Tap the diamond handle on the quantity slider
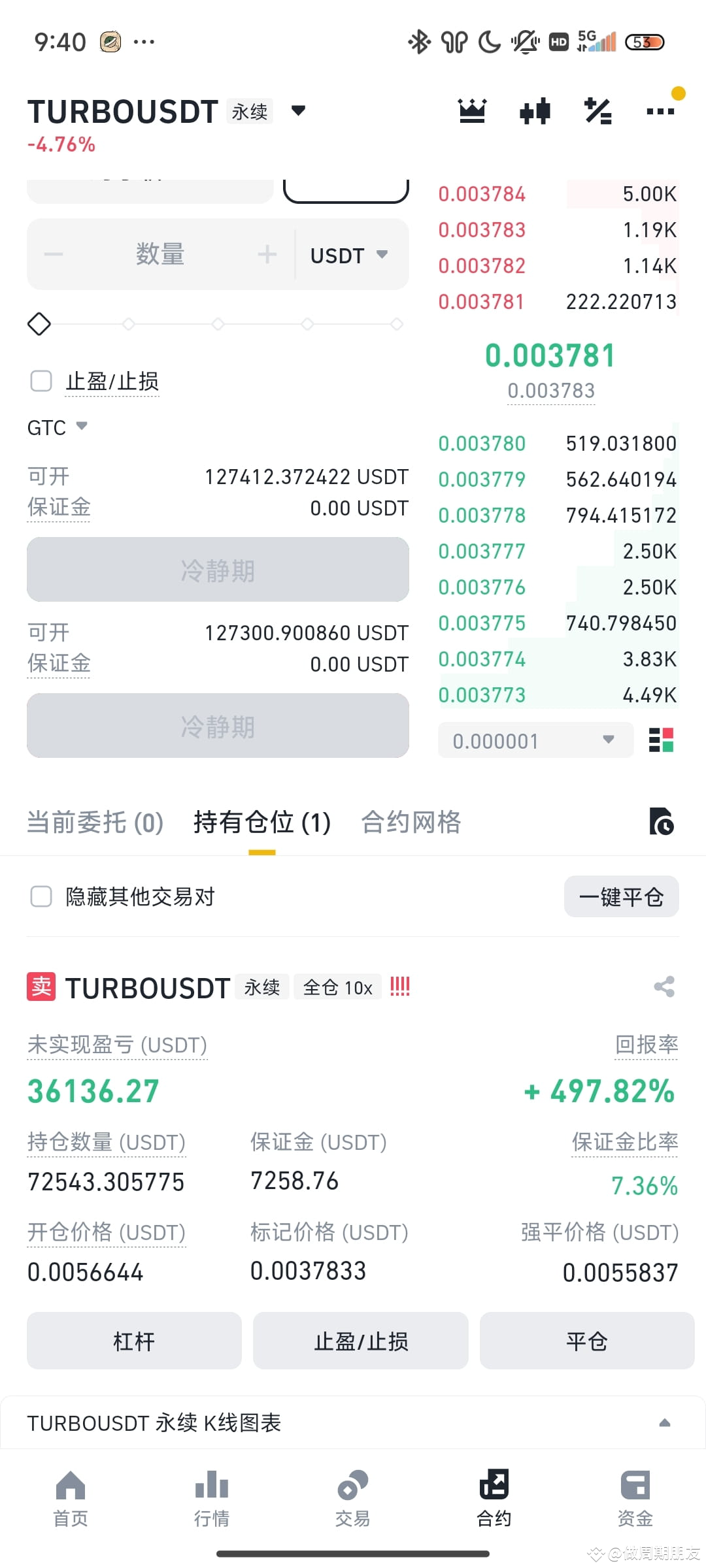Screen dimensions: 706x1568 pyautogui.click(x=39, y=324)
